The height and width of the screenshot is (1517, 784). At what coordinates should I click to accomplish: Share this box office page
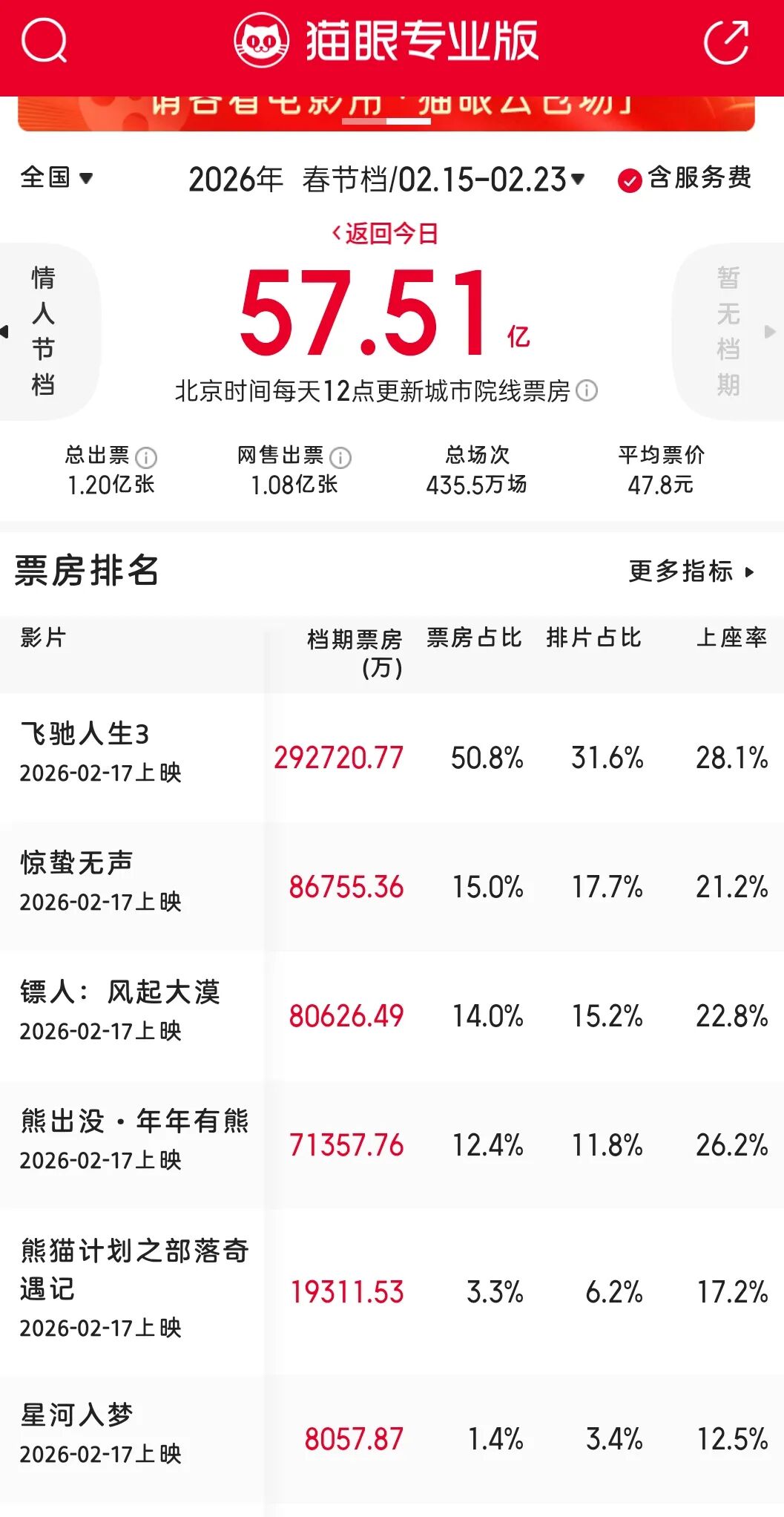(x=725, y=42)
